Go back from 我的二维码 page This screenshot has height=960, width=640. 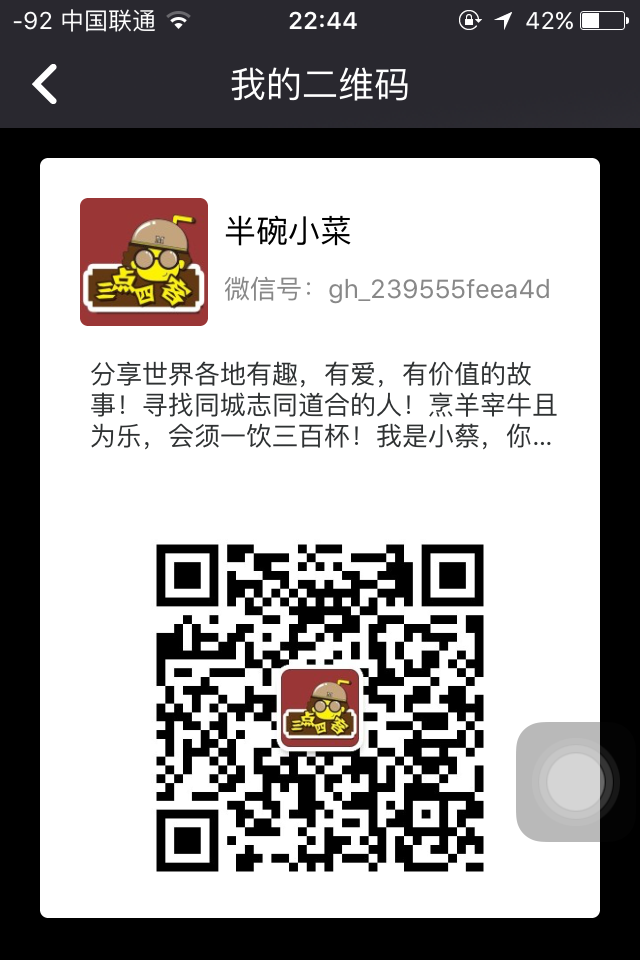point(45,85)
